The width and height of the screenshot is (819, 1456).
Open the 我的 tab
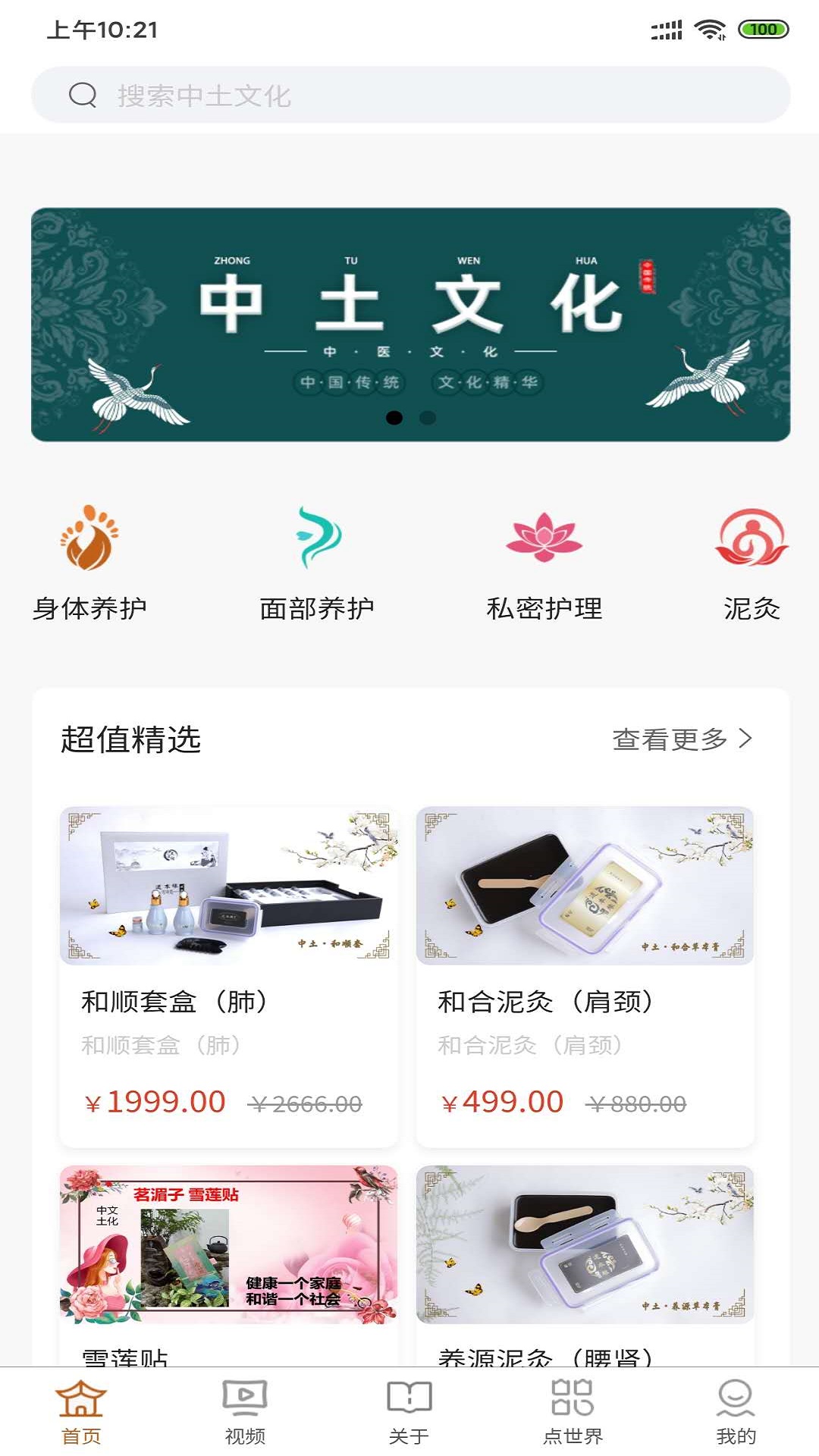[736, 1412]
